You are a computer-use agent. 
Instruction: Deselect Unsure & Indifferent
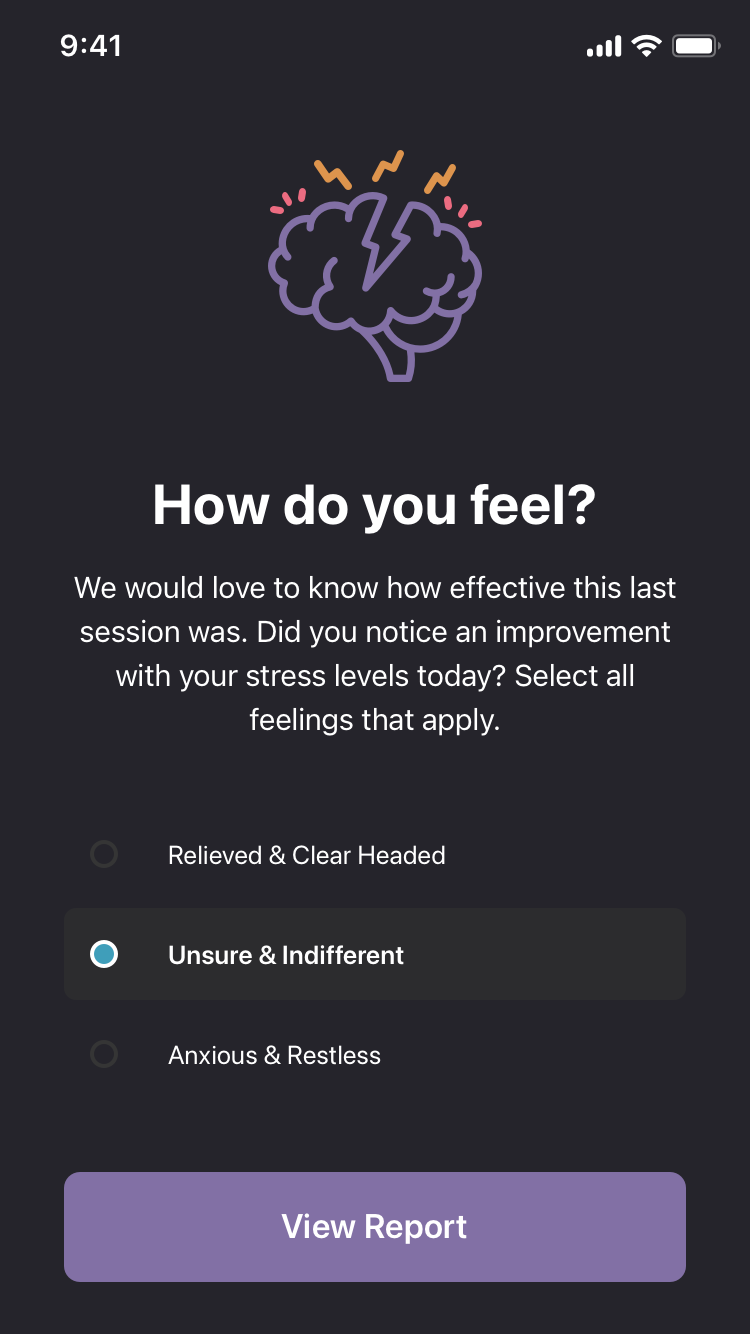coord(104,955)
